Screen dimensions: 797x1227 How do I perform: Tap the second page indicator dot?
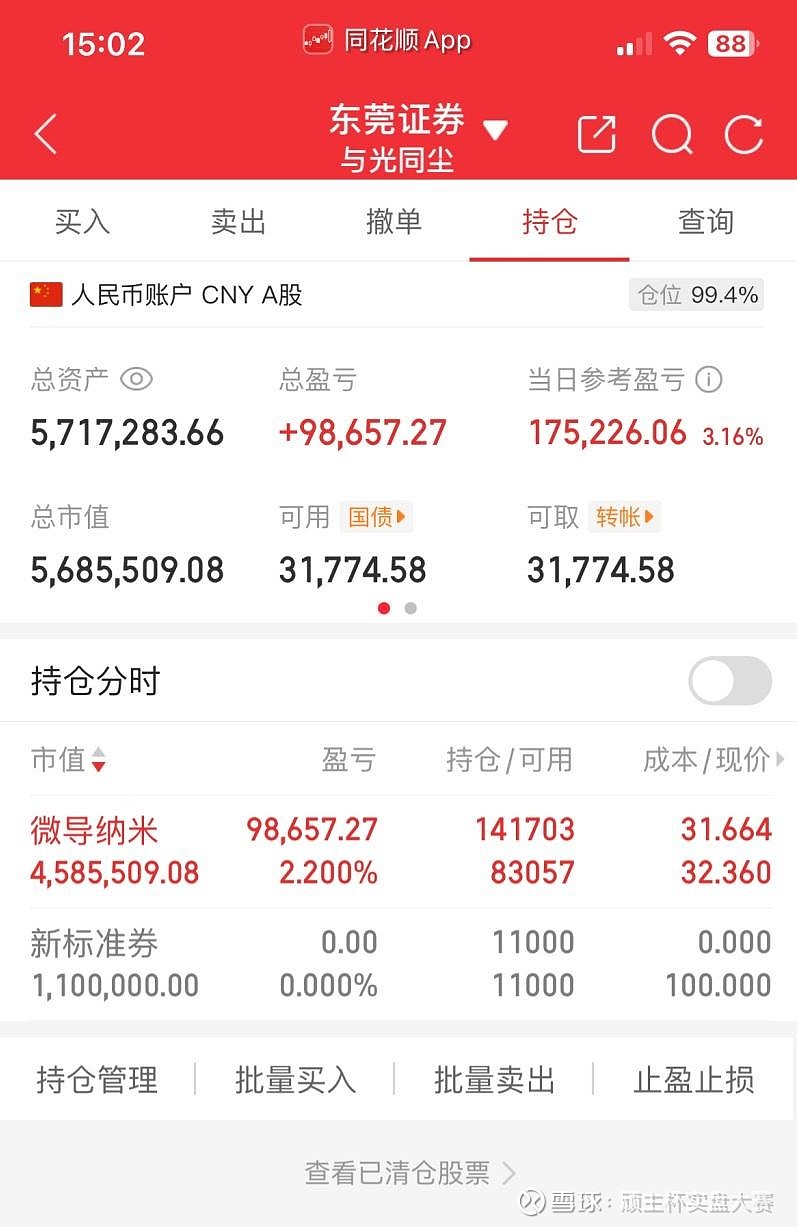[x=410, y=608]
